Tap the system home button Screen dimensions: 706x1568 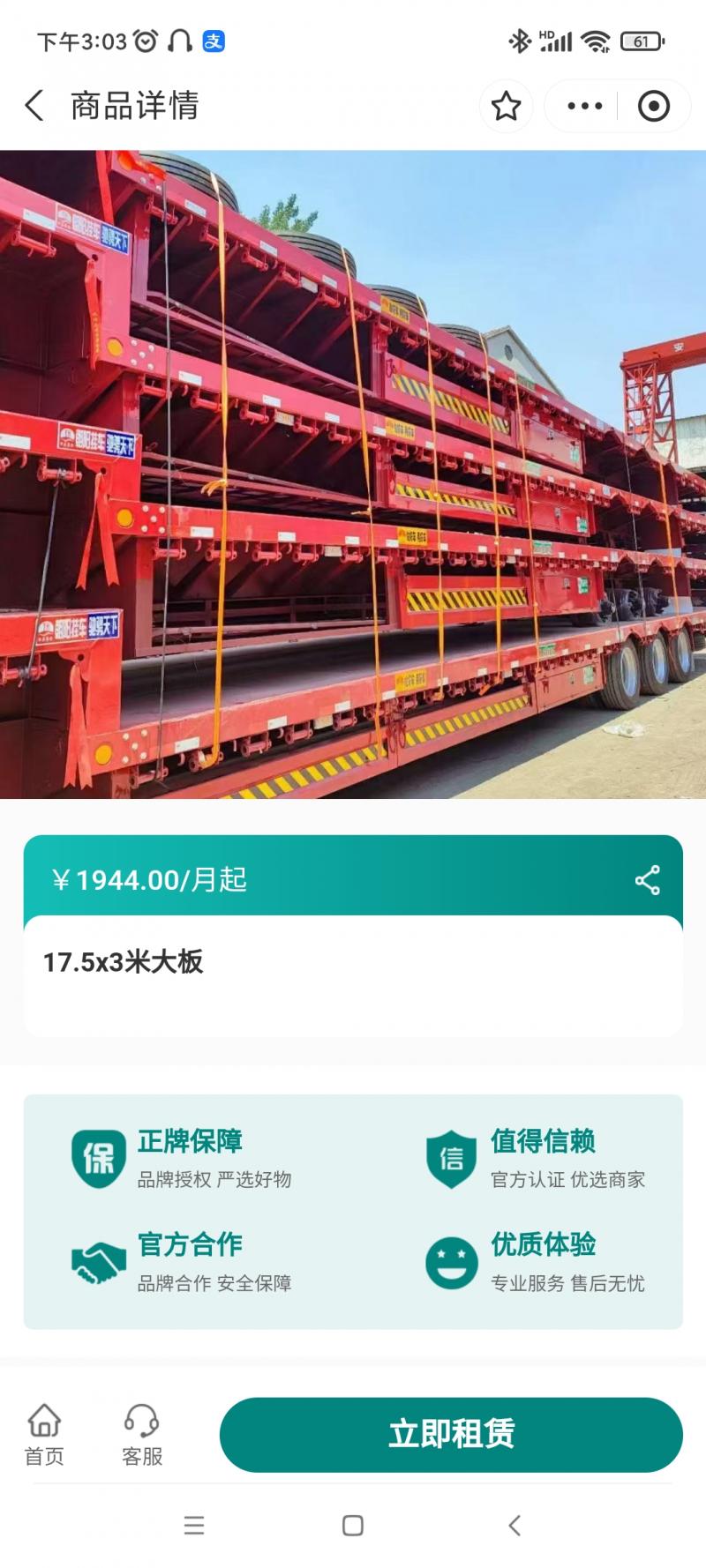[353, 1526]
